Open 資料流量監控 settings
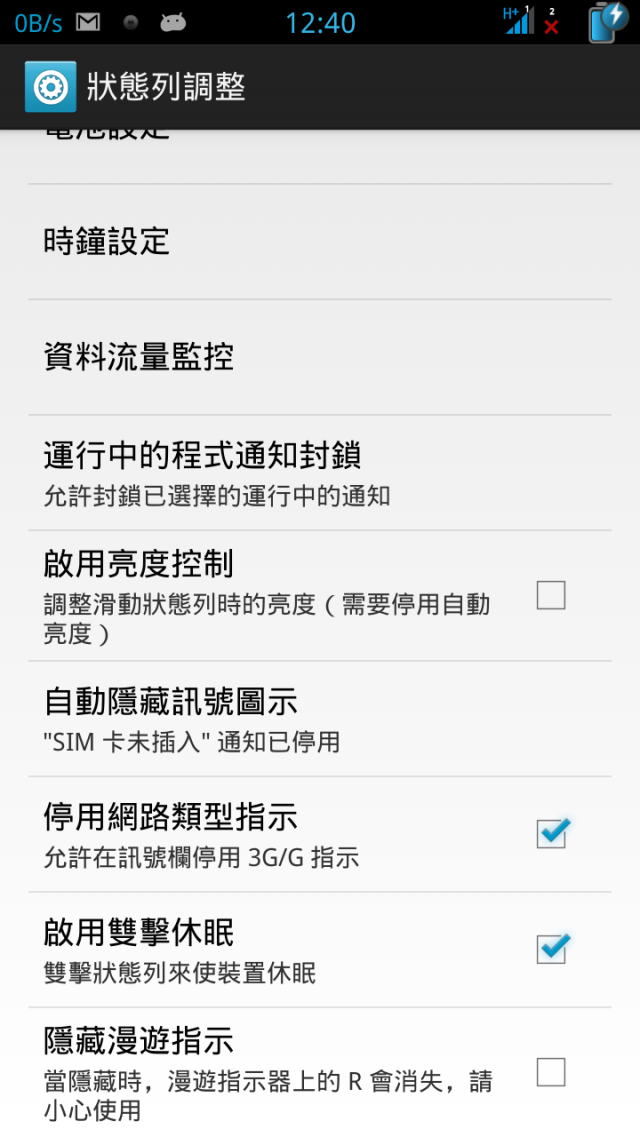 point(139,356)
